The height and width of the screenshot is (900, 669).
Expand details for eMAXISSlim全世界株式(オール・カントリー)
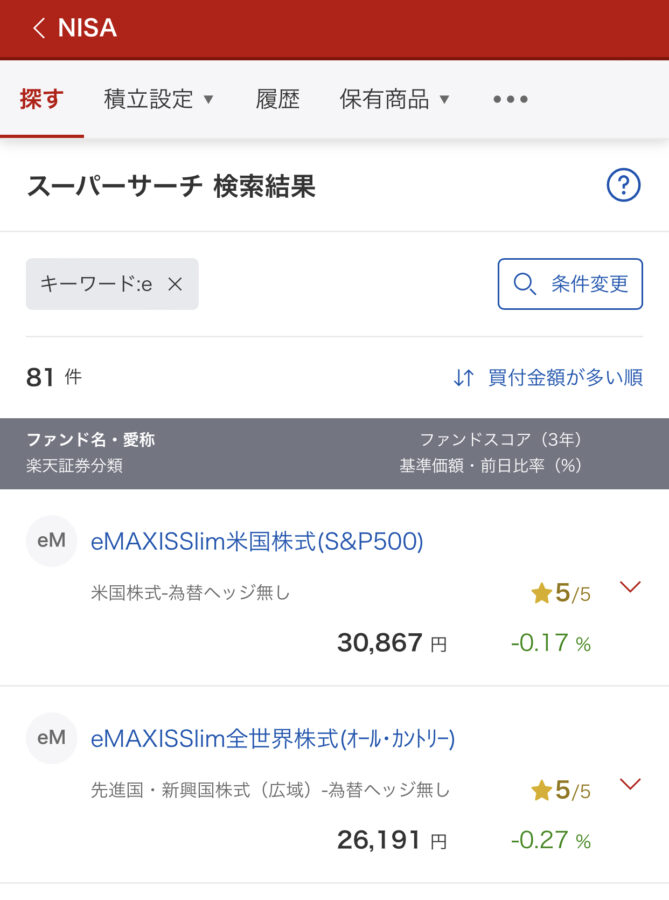click(x=630, y=785)
